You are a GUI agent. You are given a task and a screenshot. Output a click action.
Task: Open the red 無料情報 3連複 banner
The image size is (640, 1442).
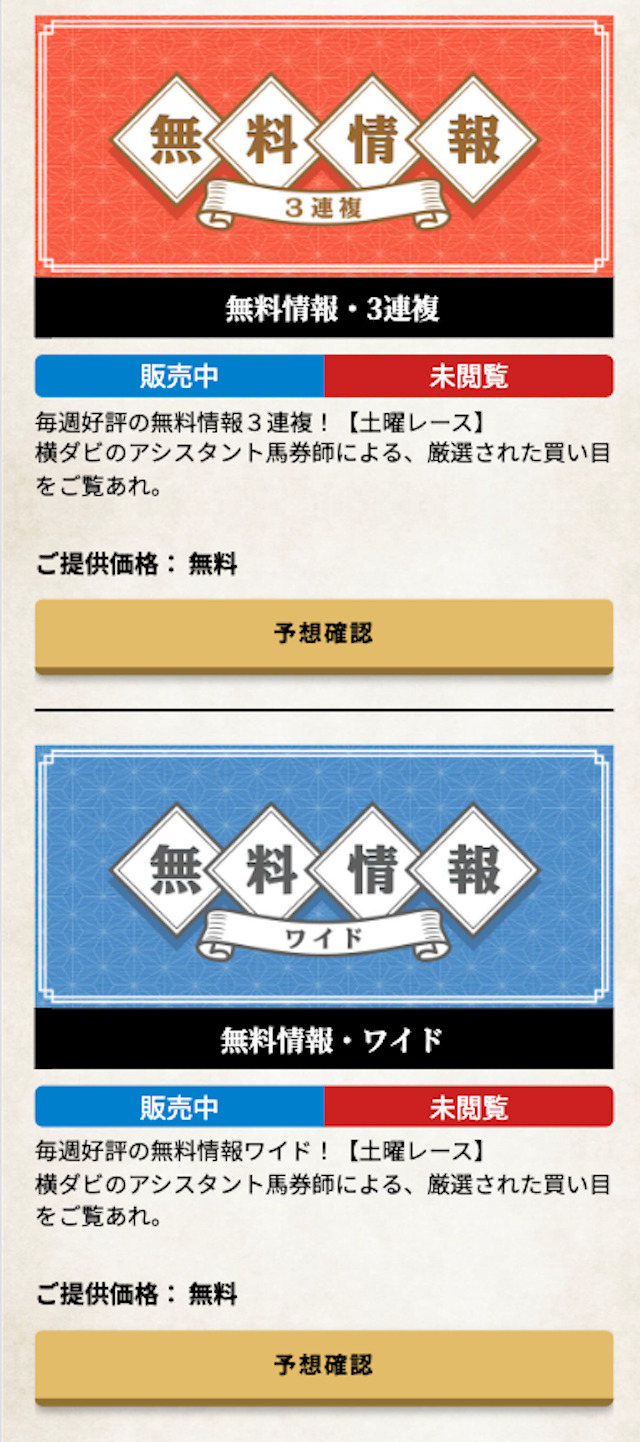(x=323, y=148)
